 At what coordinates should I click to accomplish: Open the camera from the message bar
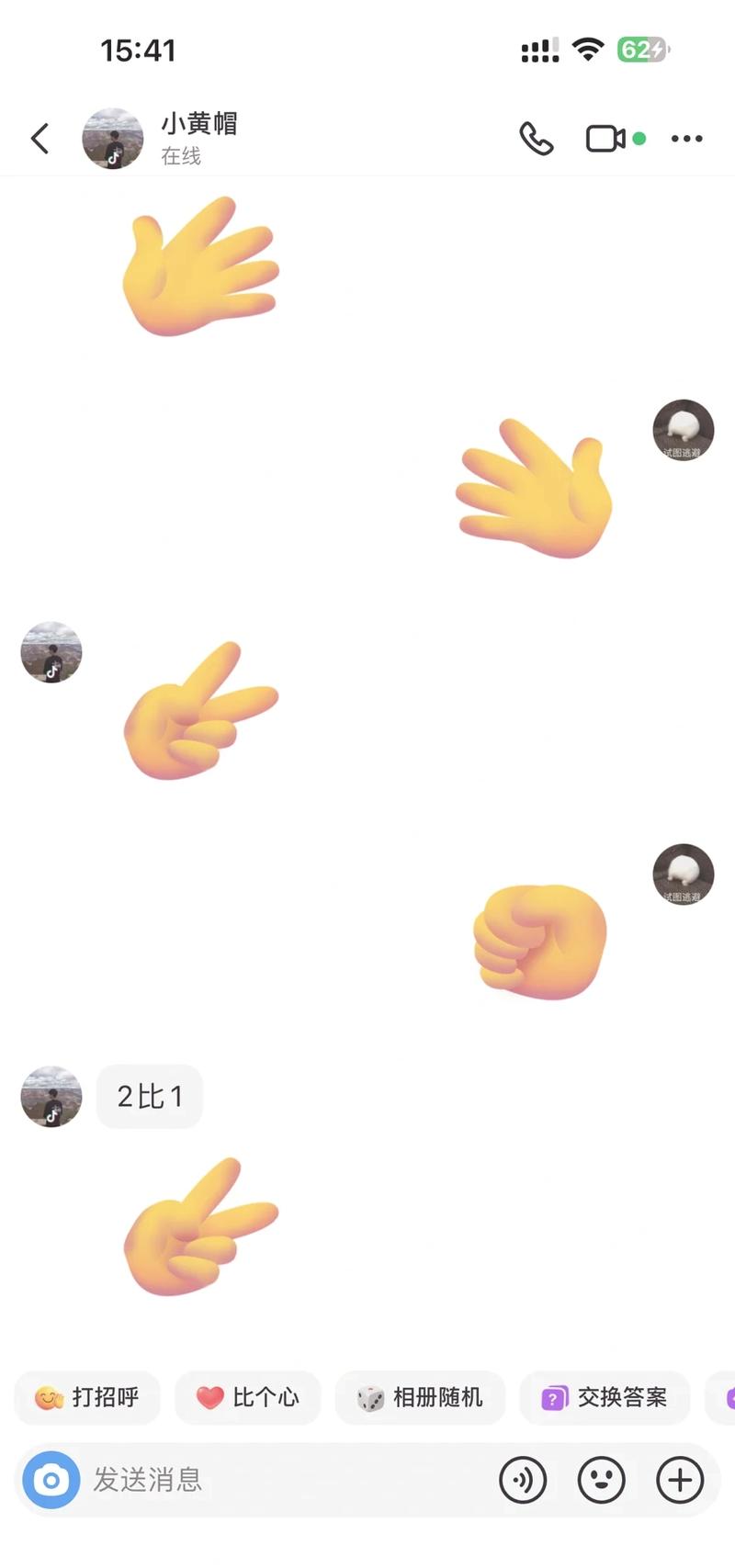coord(51,1480)
